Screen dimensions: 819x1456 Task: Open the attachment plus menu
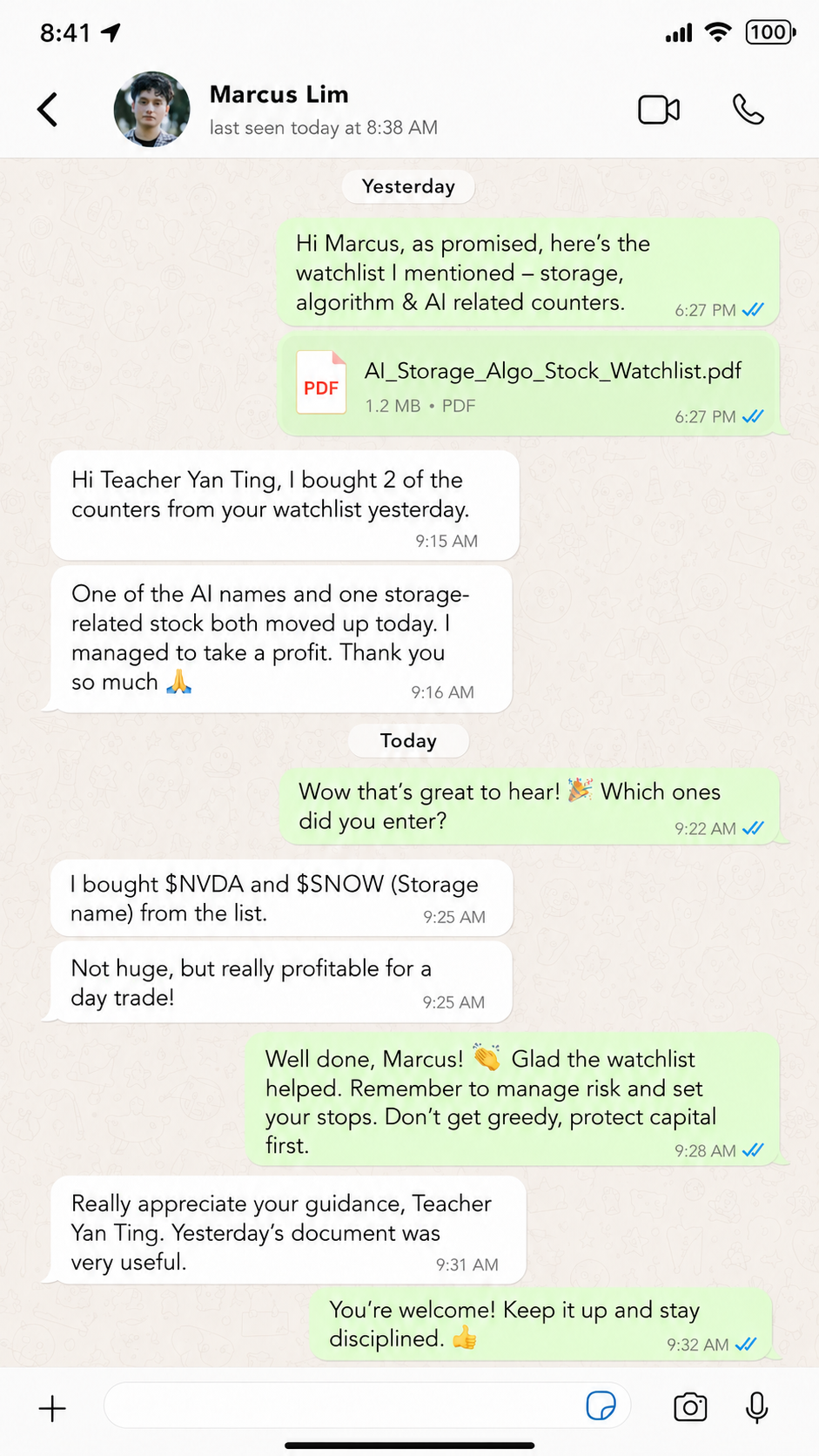(x=52, y=1408)
